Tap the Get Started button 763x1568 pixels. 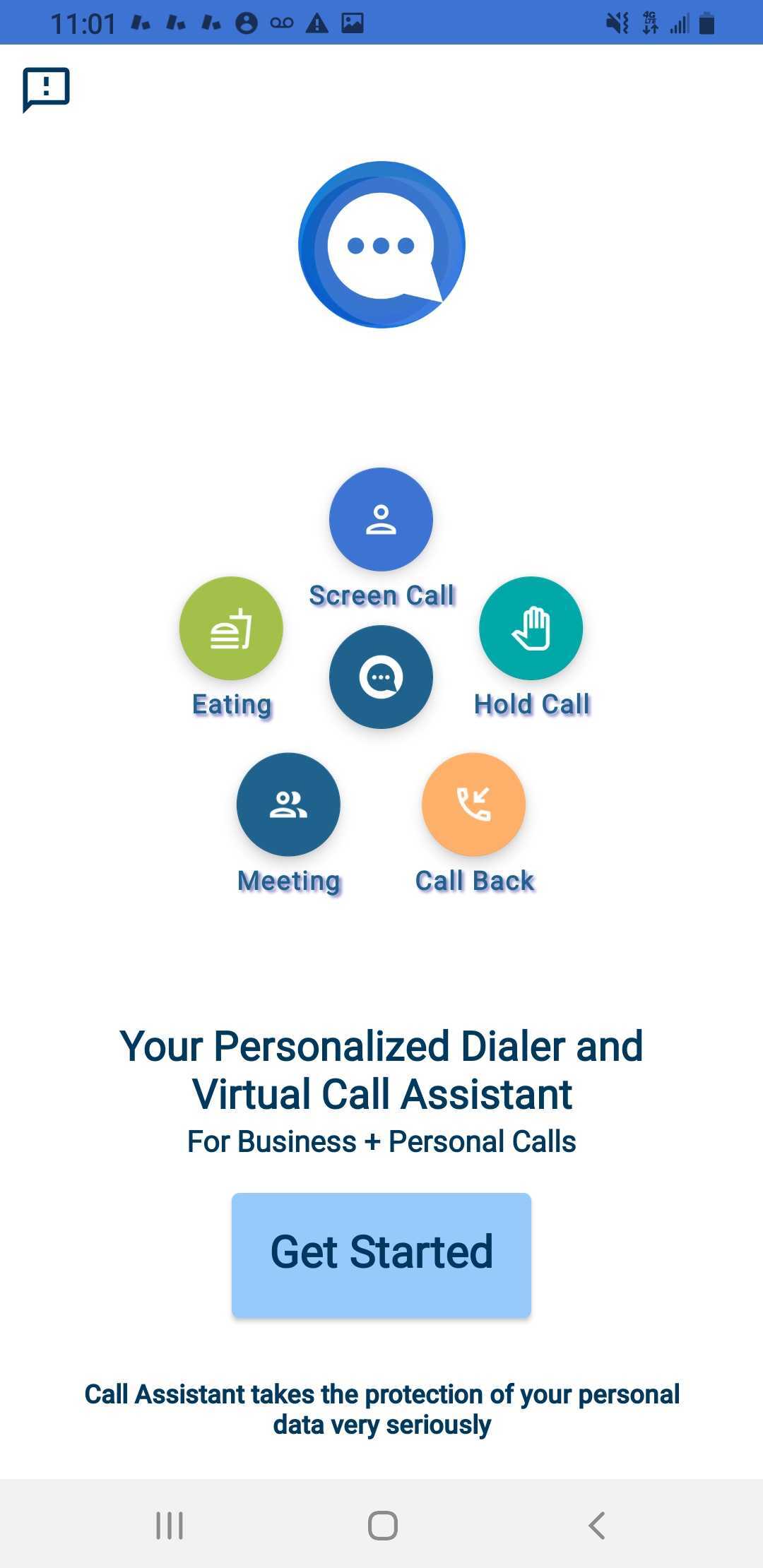pos(381,1254)
